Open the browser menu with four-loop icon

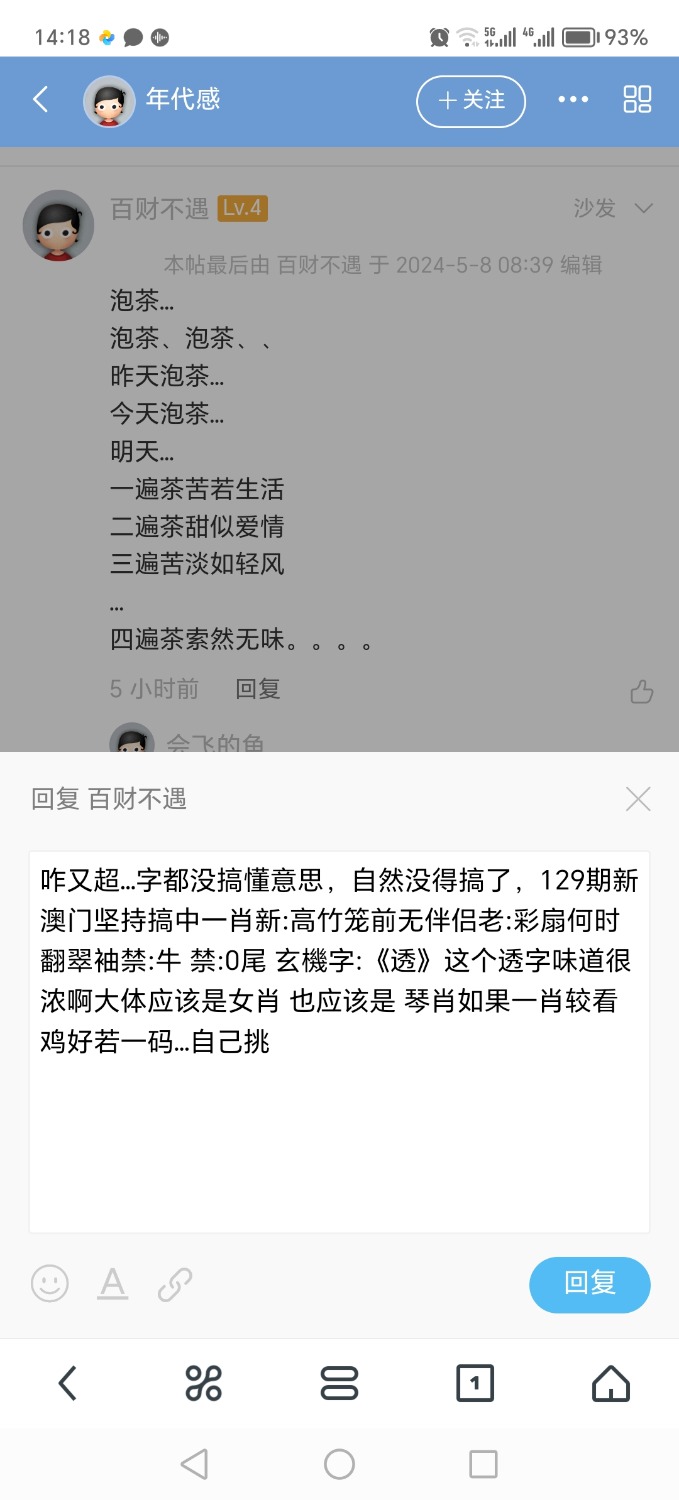pos(203,1383)
